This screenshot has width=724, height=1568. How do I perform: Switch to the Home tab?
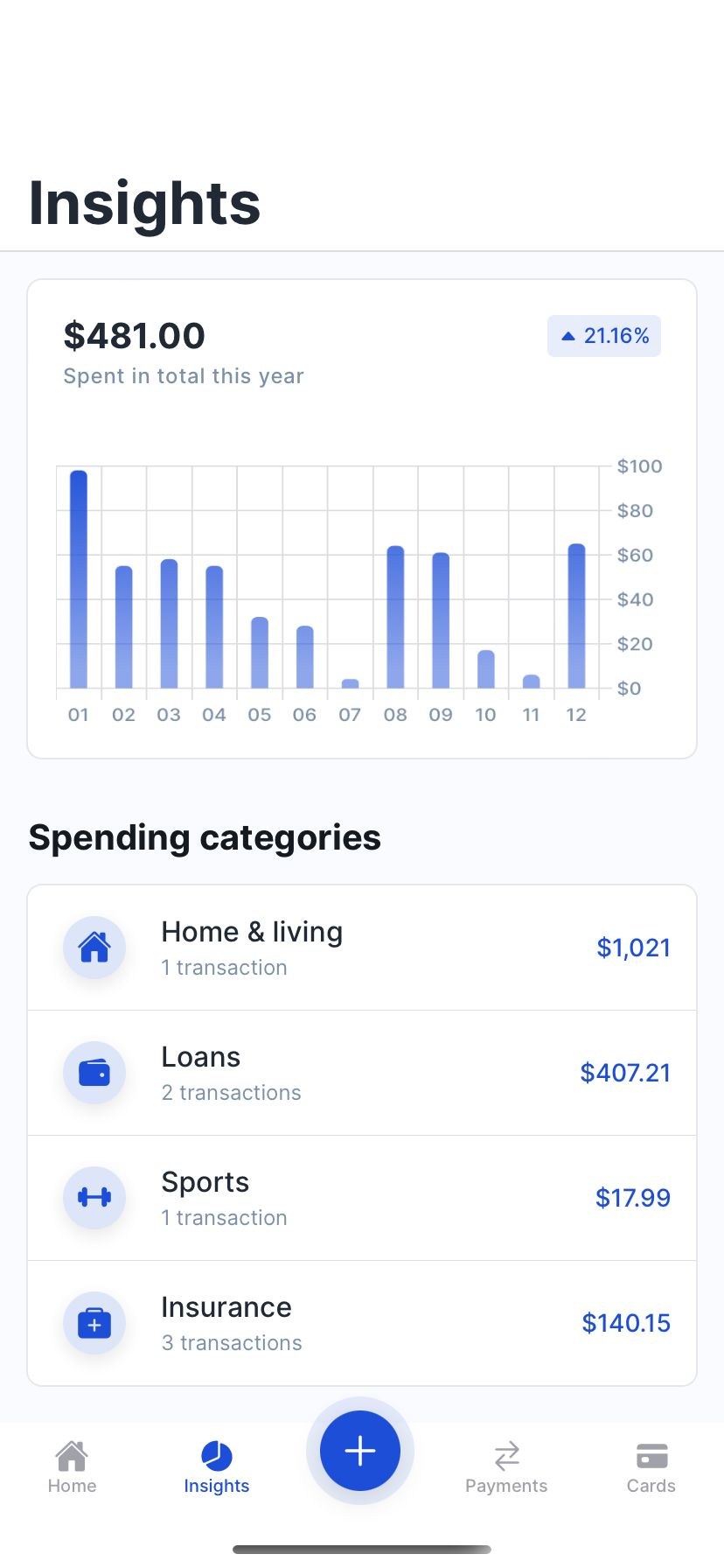coord(72,1467)
